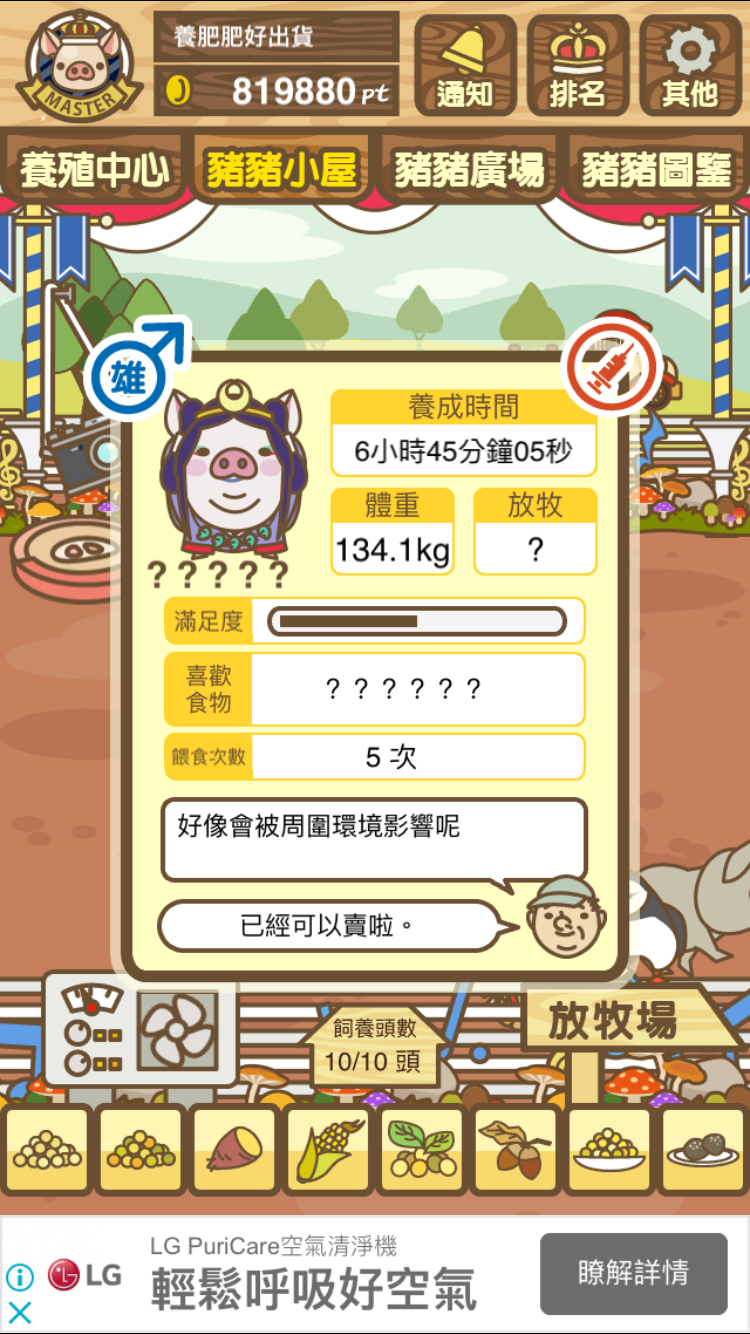Image resolution: width=750 pixels, height=1334 pixels.
Task: Switch to the 豬豬廣場 tab
Action: pos(469,170)
